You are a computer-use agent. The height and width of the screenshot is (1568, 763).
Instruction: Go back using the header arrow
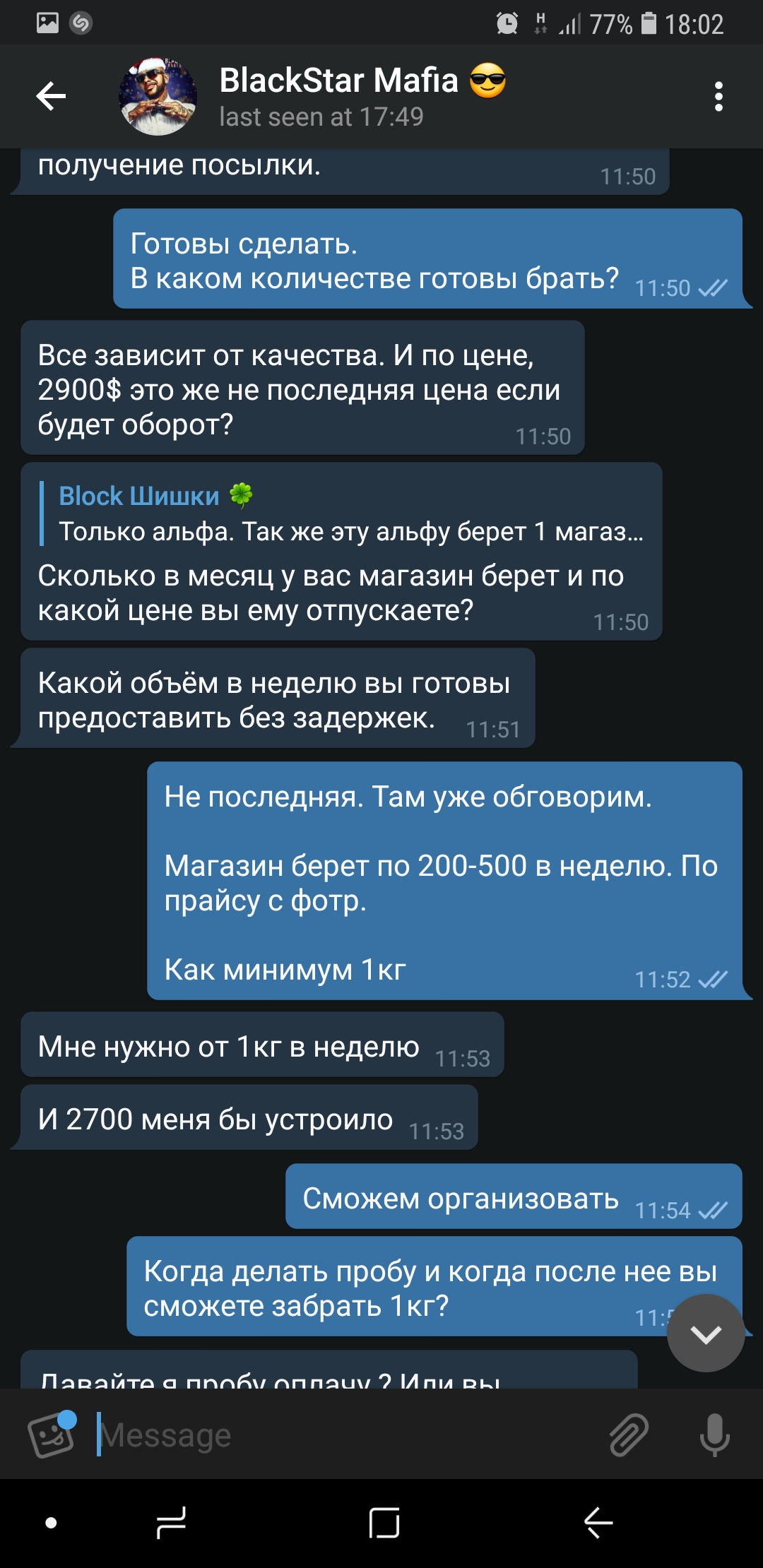[x=51, y=96]
